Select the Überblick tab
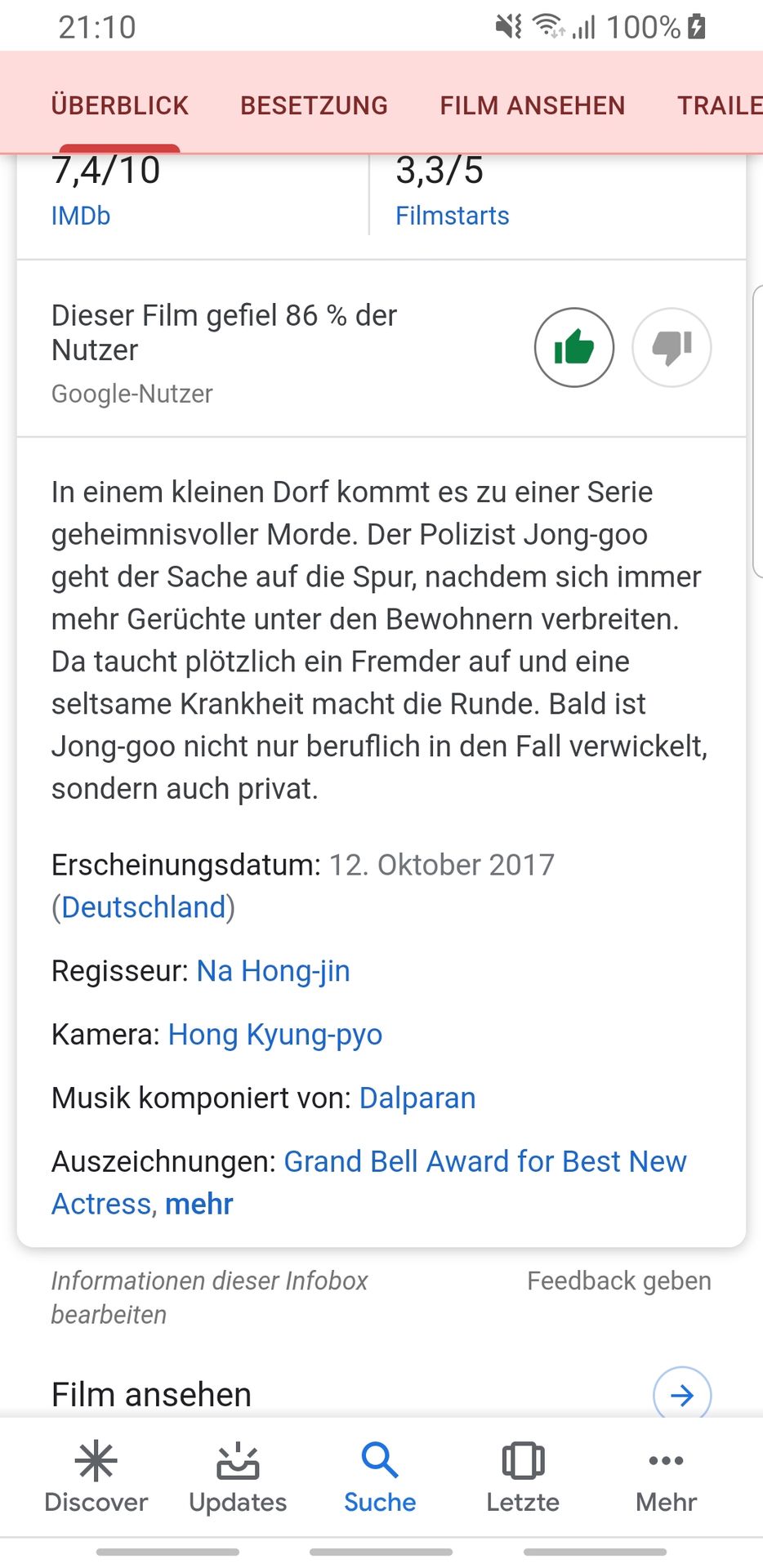 click(120, 105)
